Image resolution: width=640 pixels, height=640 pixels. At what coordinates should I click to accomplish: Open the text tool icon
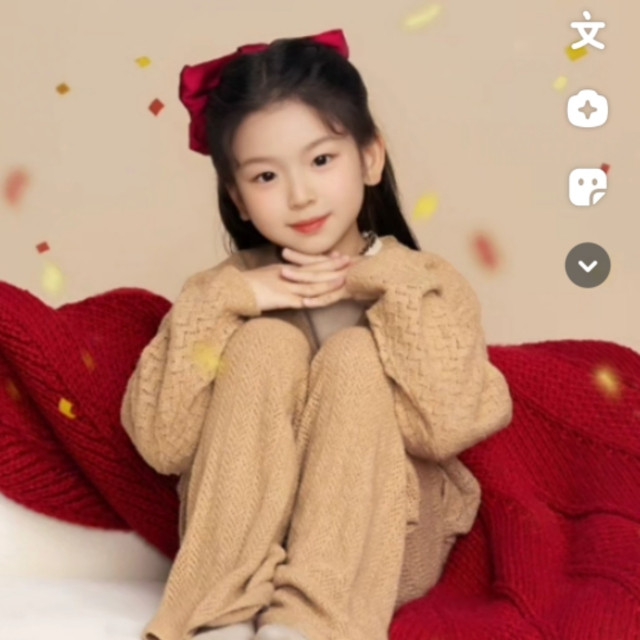[x=588, y=34]
